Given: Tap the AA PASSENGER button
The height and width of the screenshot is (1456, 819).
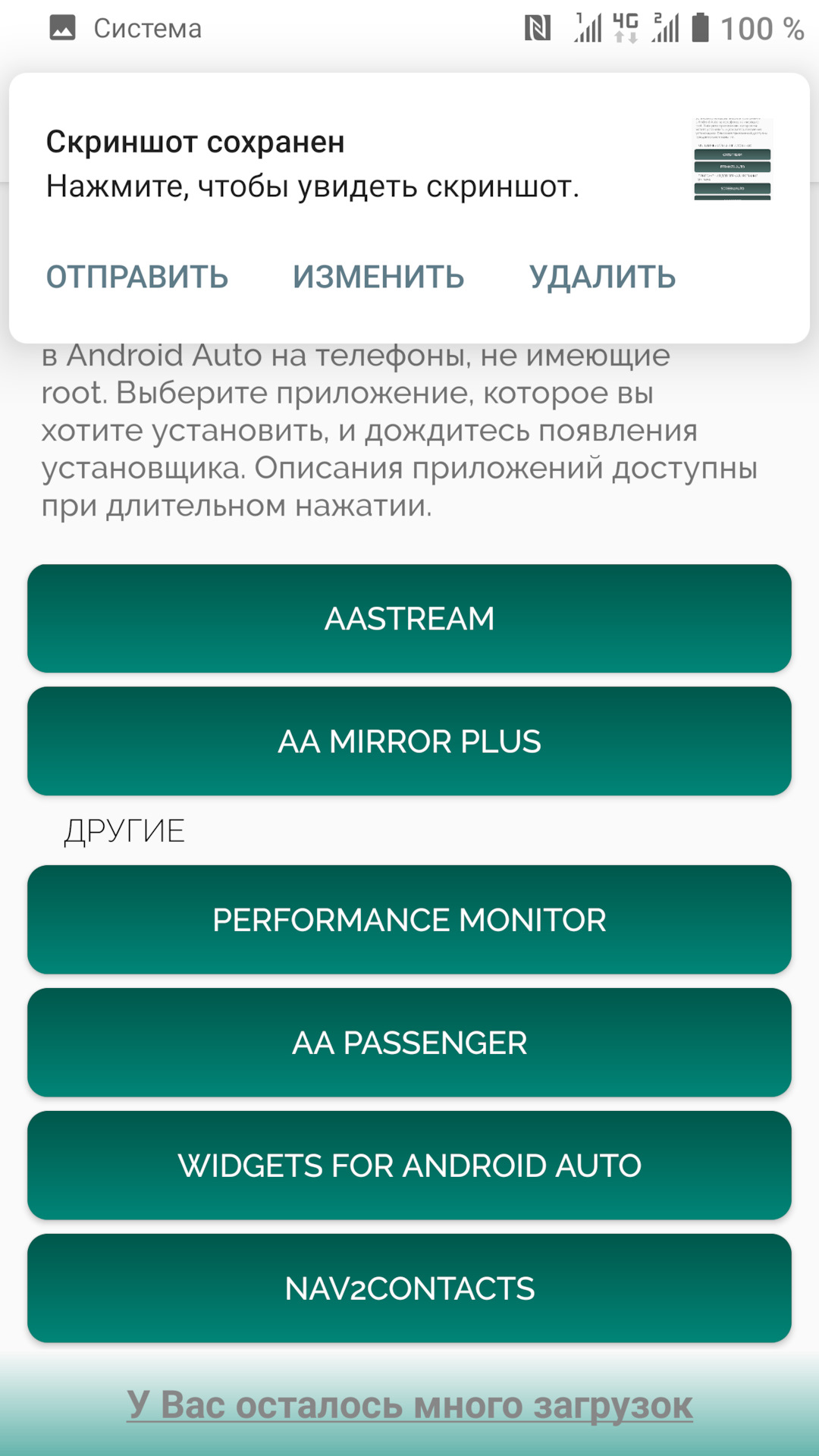Looking at the screenshot, I should (x=409, y=1043).
